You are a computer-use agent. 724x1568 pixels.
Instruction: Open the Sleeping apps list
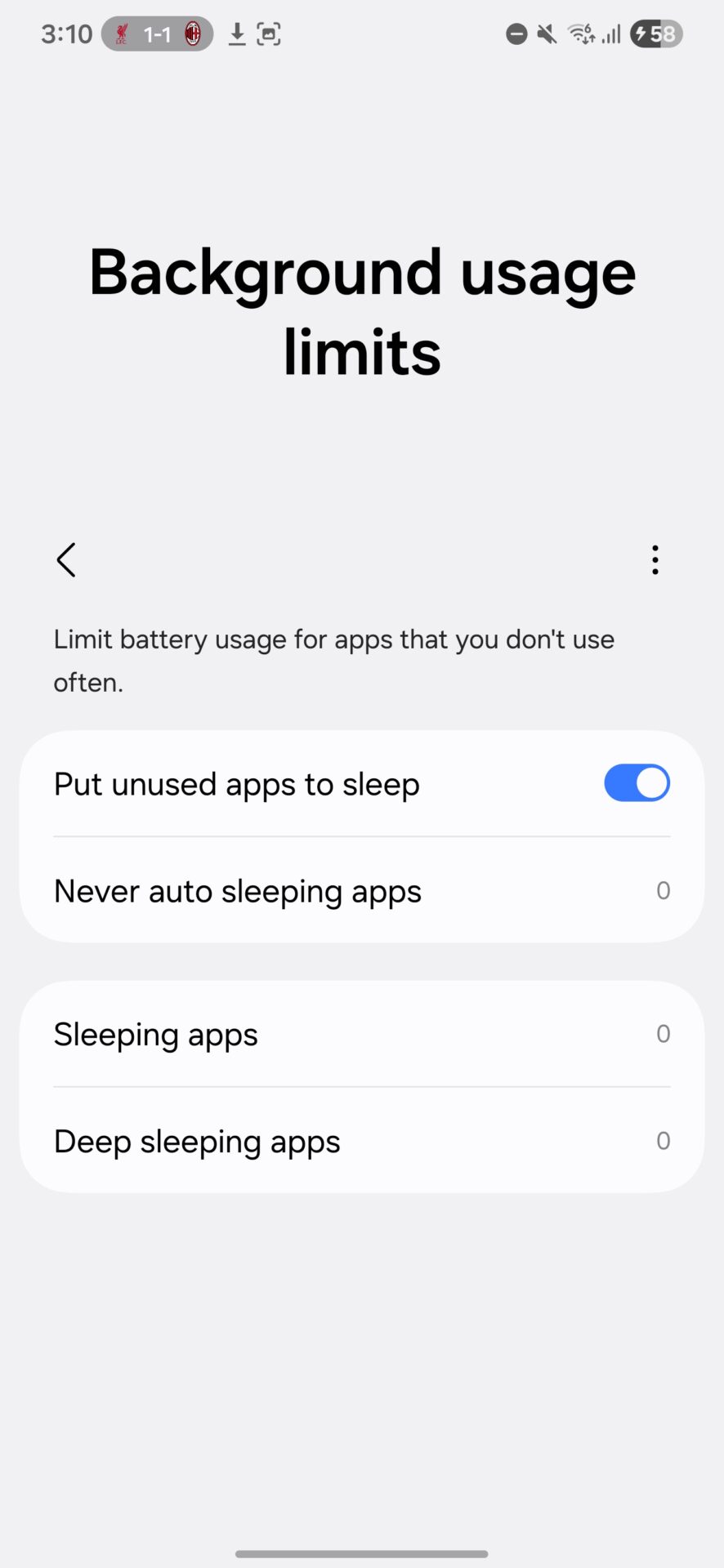click(362, 1034)
